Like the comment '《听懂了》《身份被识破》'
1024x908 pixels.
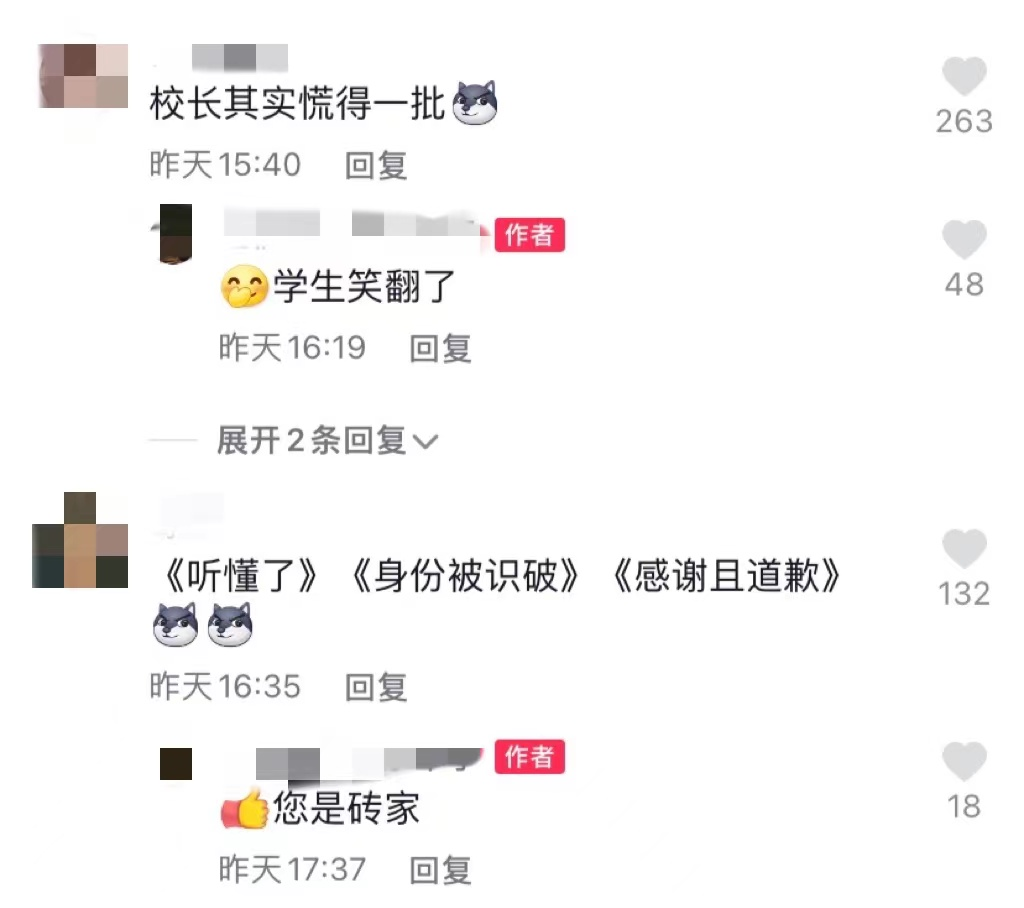[x=964, y=550]
